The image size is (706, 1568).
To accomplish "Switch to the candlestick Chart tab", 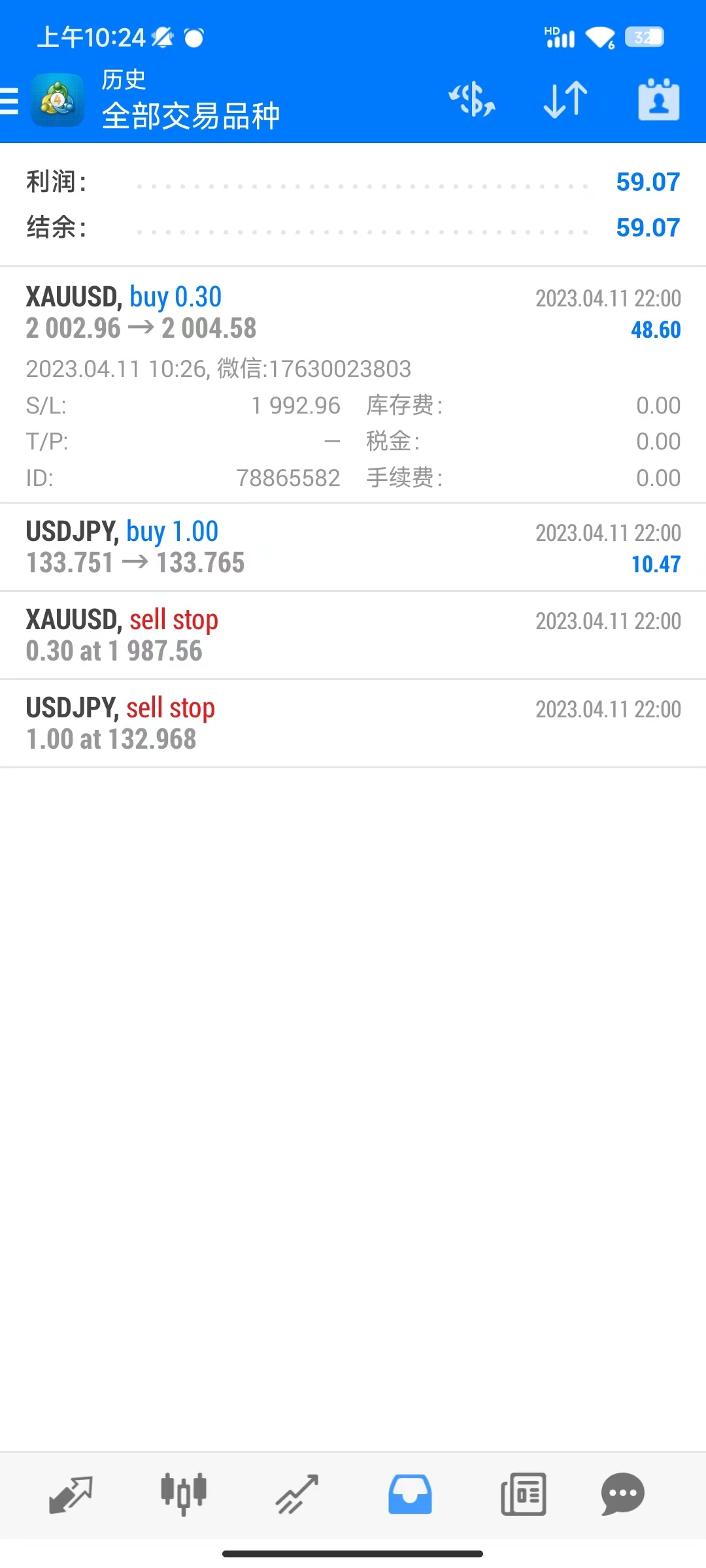I will tap(184, 1495).
